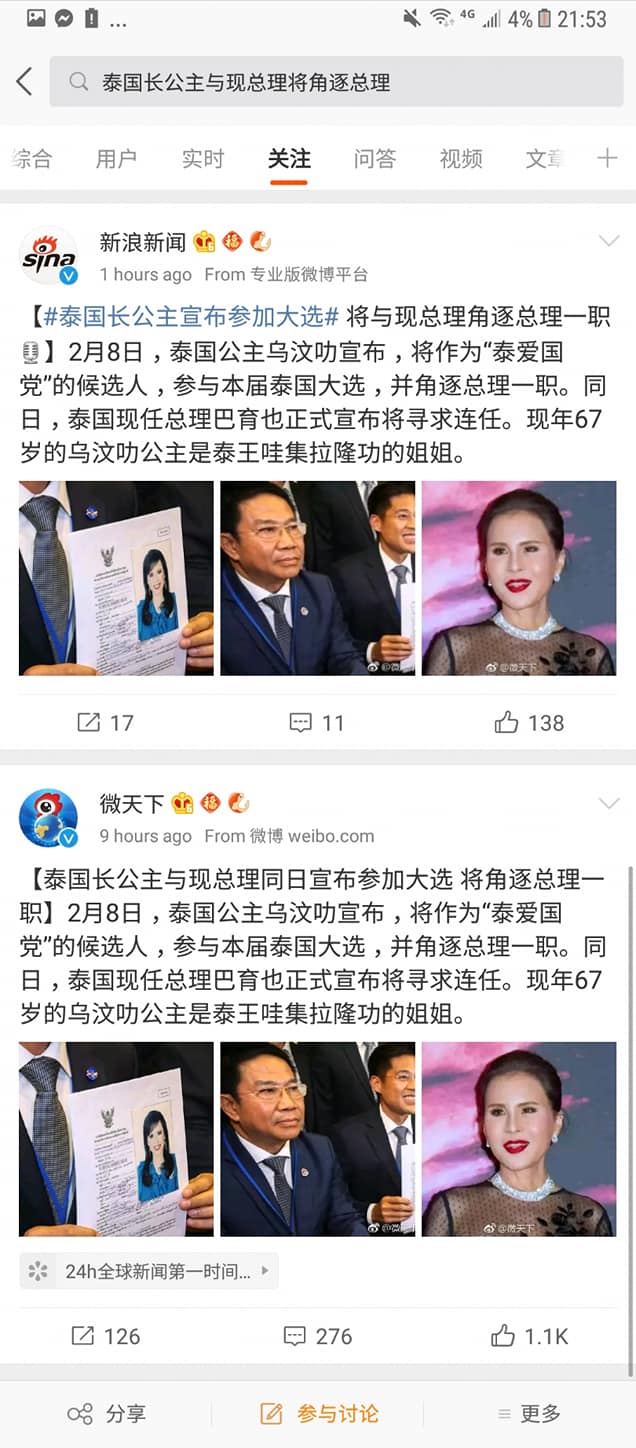
Task: Join the discussion via 参与讨论
Action: [319, 1413]
